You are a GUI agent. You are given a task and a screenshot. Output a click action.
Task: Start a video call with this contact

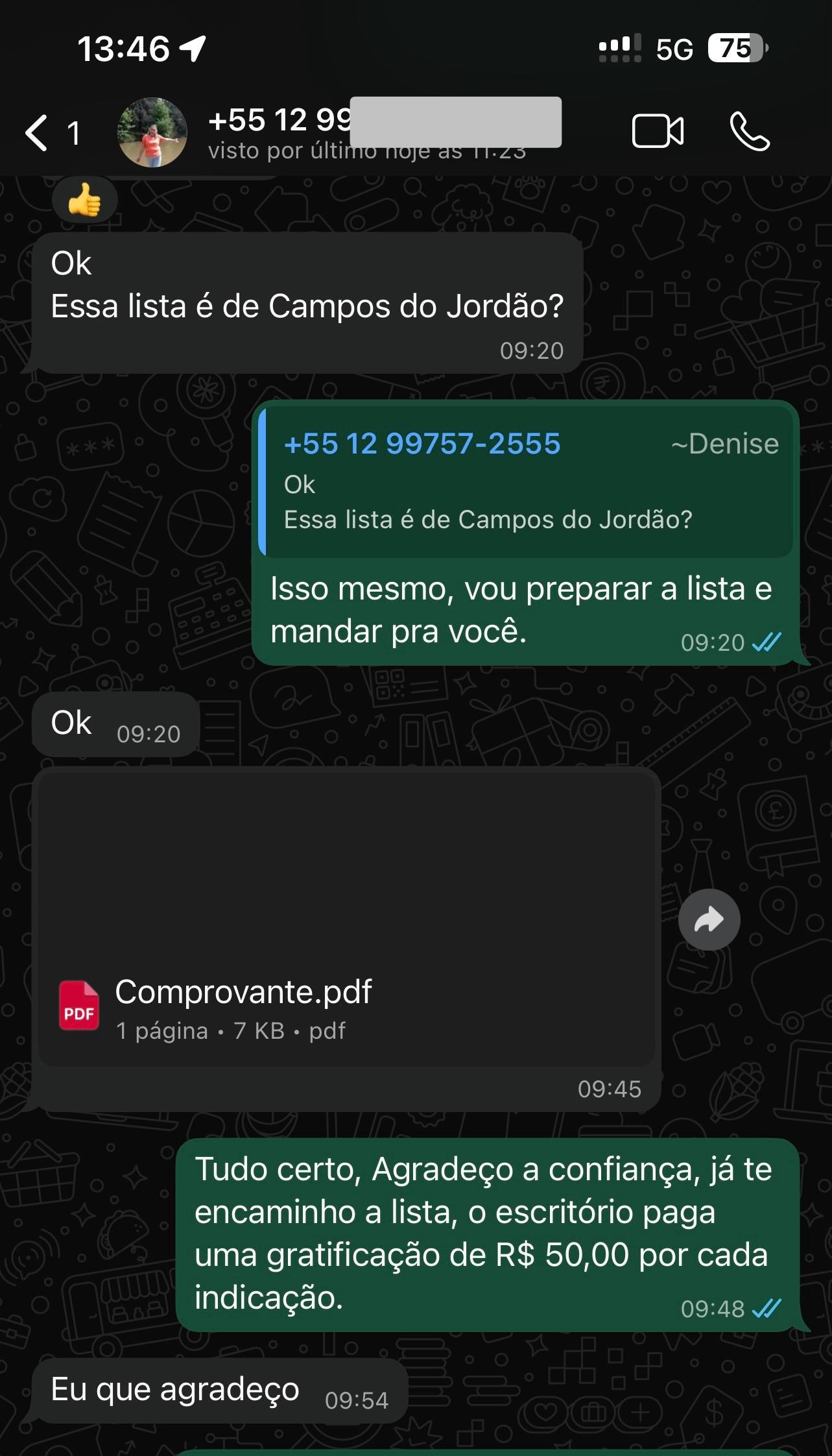658,132
